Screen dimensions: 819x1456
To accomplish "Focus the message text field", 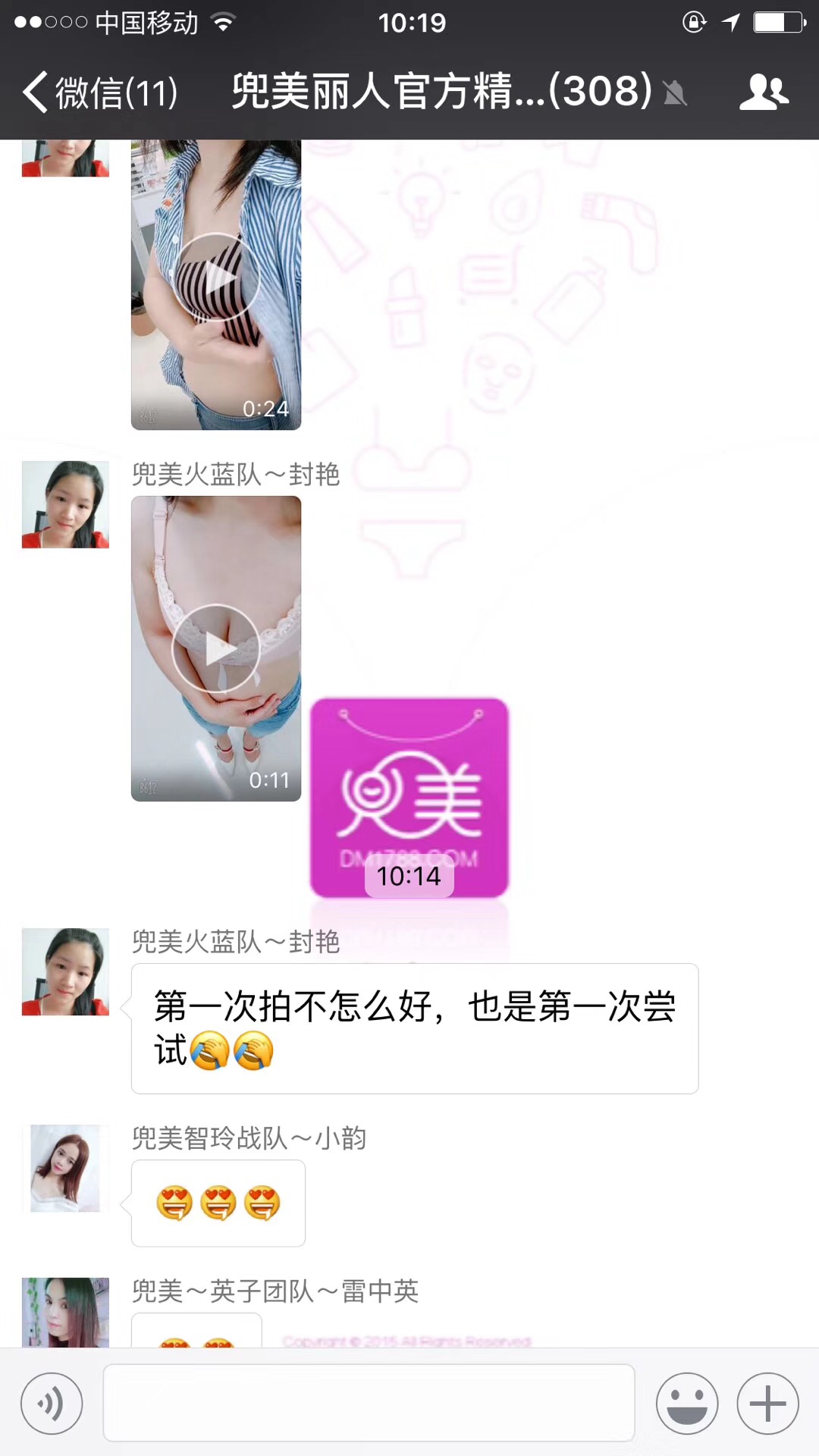I will [x=369, y=1403].
